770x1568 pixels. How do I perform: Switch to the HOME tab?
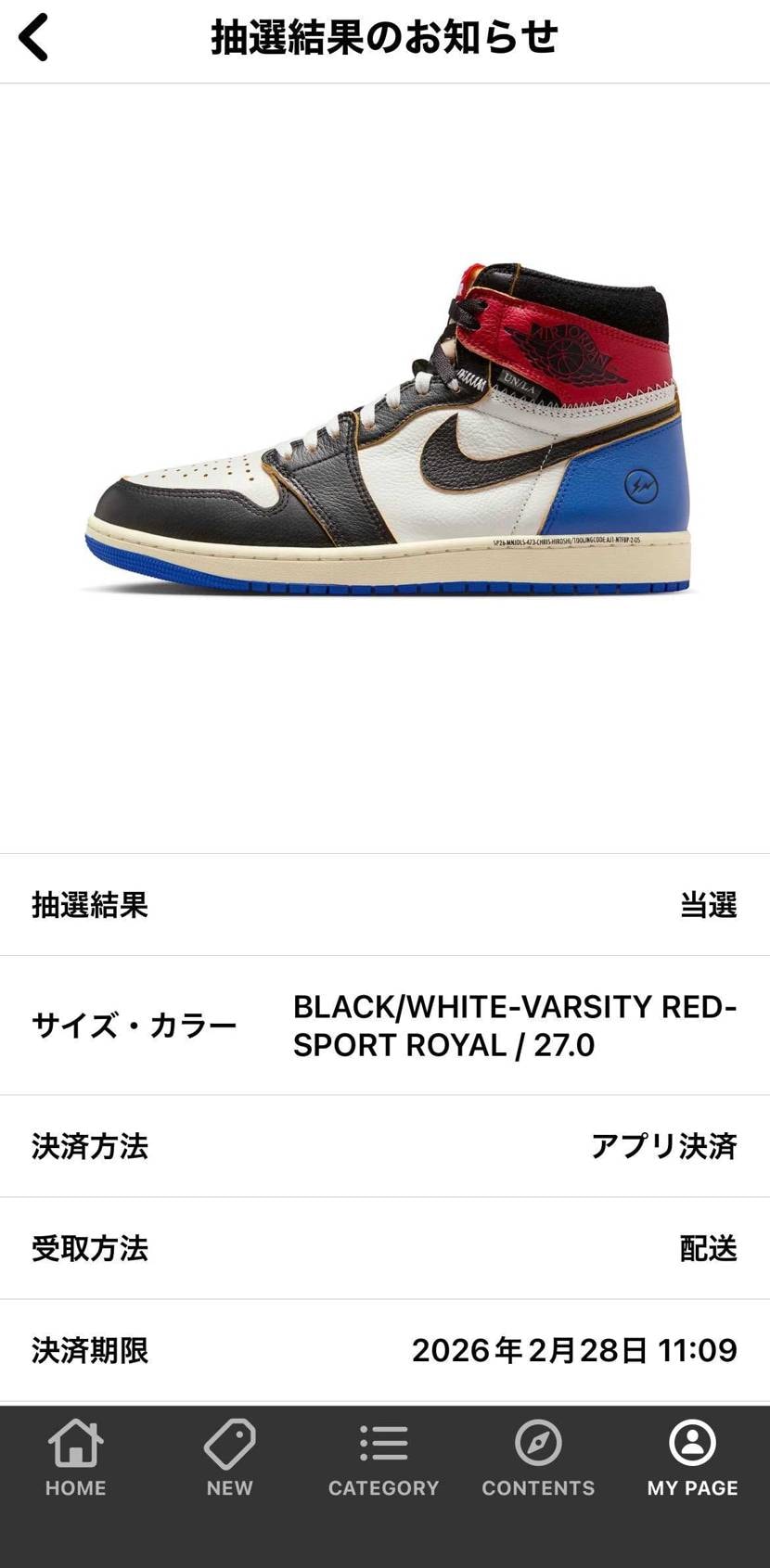click(x=76, y=1459)
